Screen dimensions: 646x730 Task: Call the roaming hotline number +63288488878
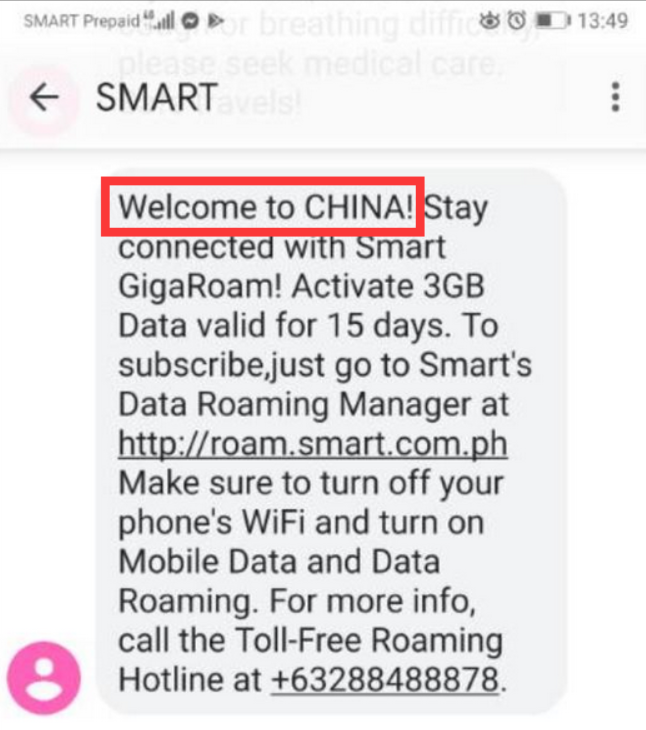[384, 680]
